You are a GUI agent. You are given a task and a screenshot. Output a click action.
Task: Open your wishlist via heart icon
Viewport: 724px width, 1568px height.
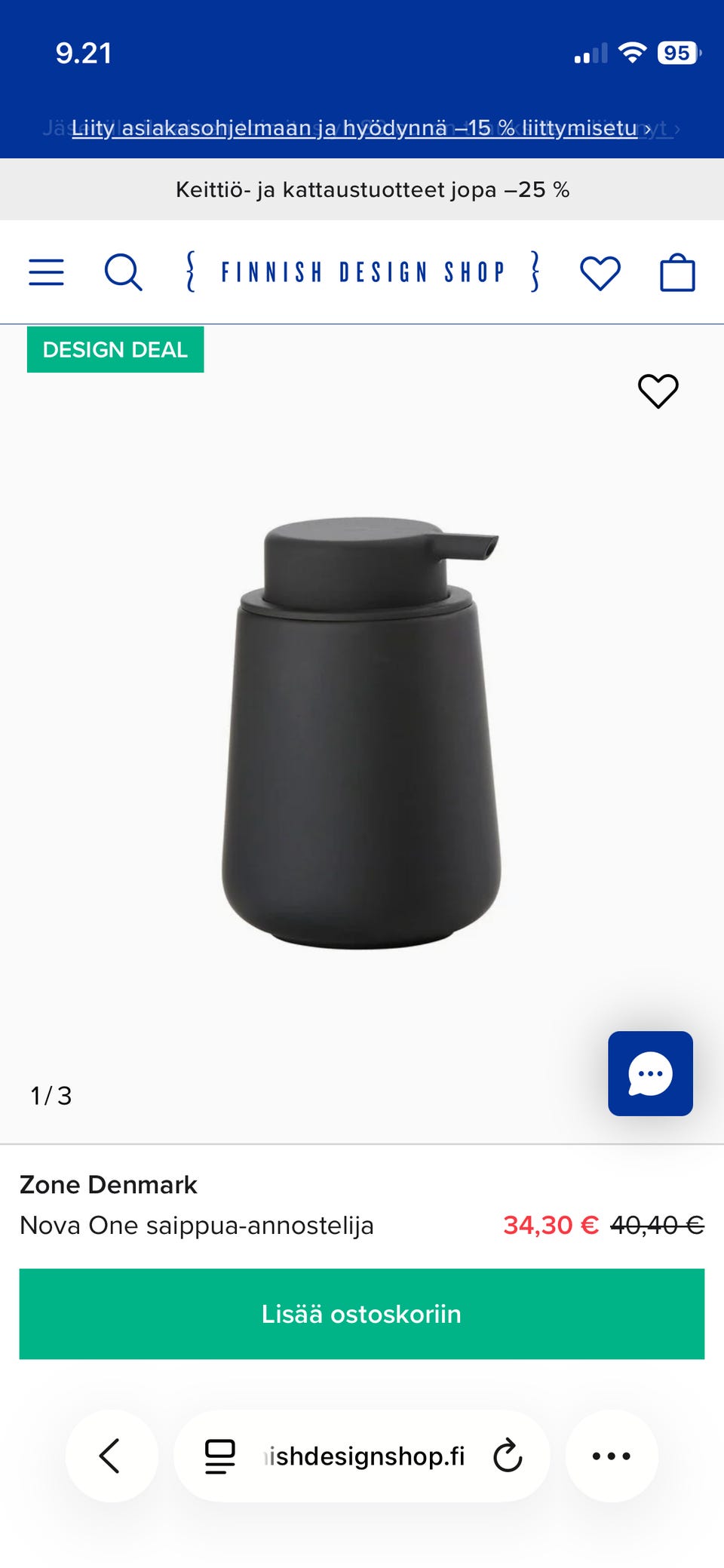[x=600, y=272]
